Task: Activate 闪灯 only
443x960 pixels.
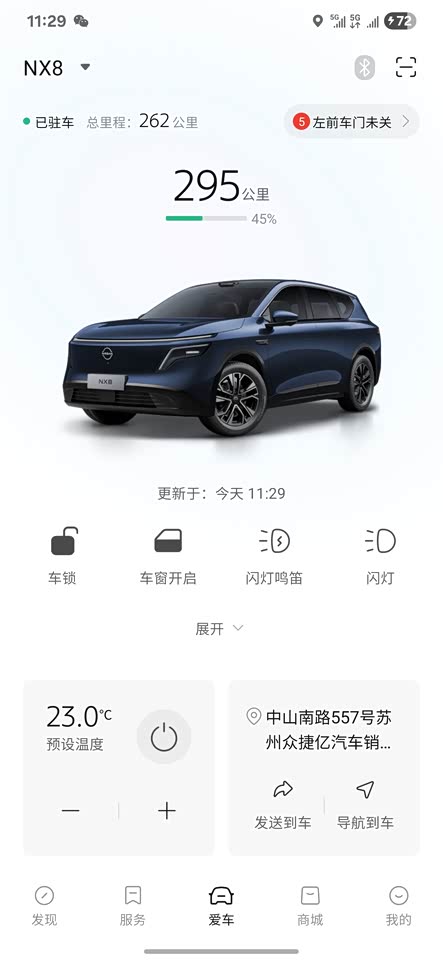Action: 380,557
